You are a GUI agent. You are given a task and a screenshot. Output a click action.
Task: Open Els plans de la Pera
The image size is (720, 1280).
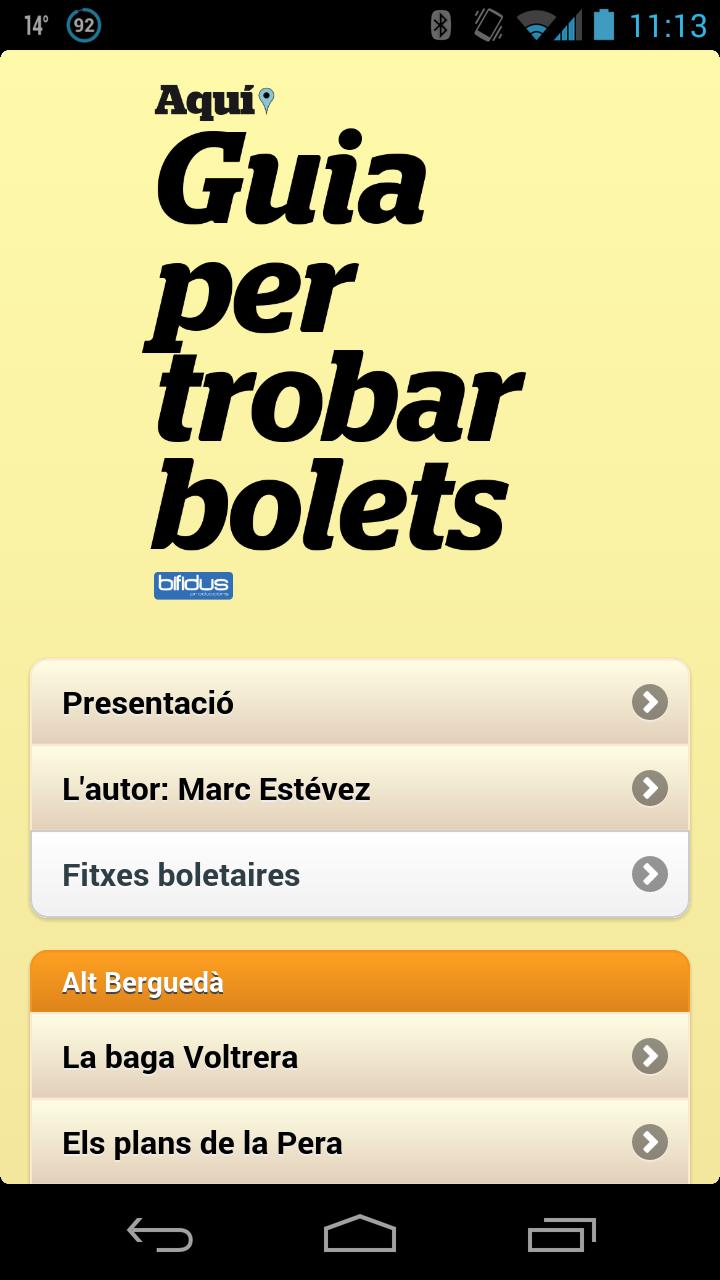tap(360, 1143)
